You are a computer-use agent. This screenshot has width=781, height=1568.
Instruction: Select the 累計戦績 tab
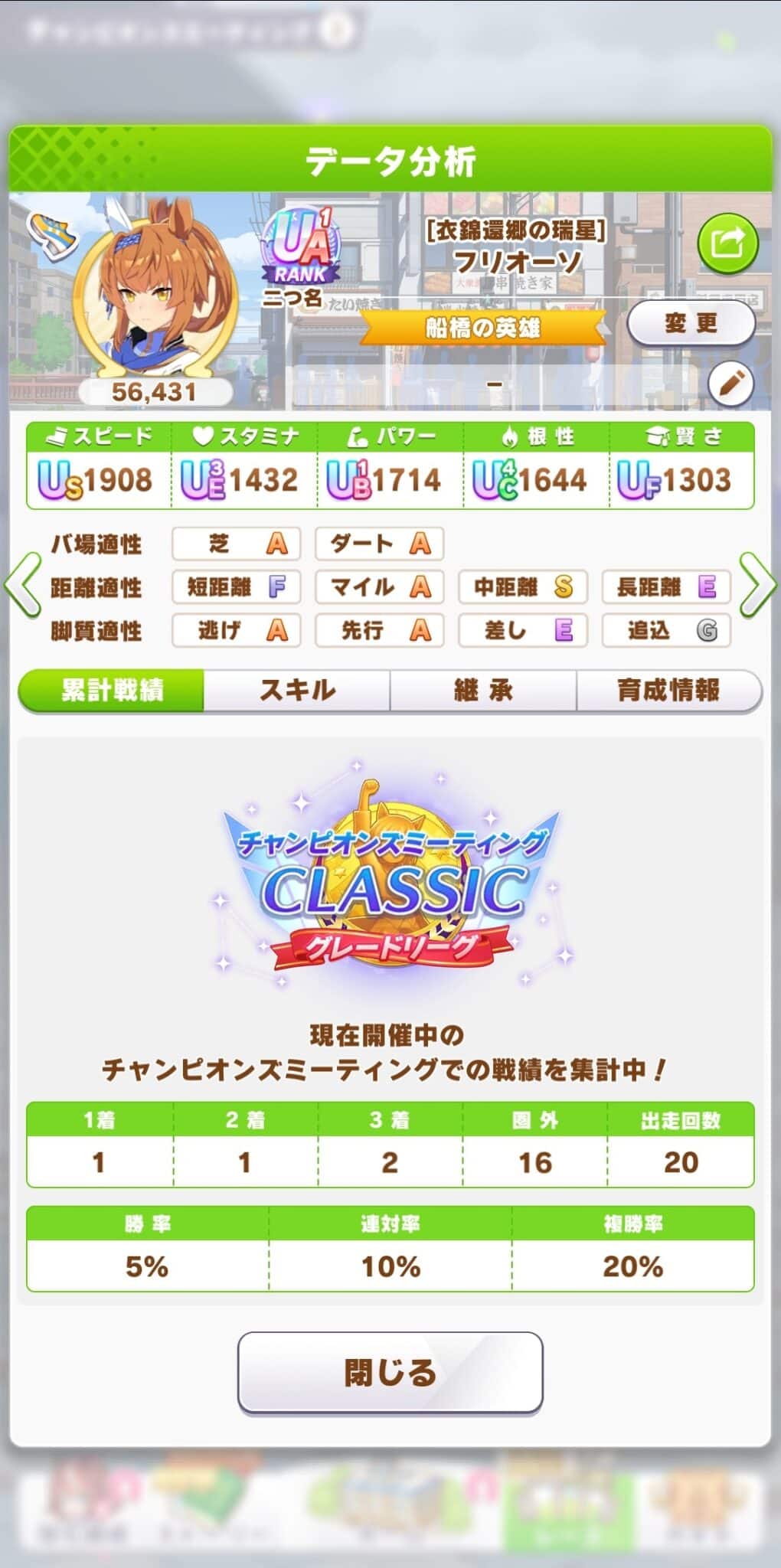tap(112, 691)
